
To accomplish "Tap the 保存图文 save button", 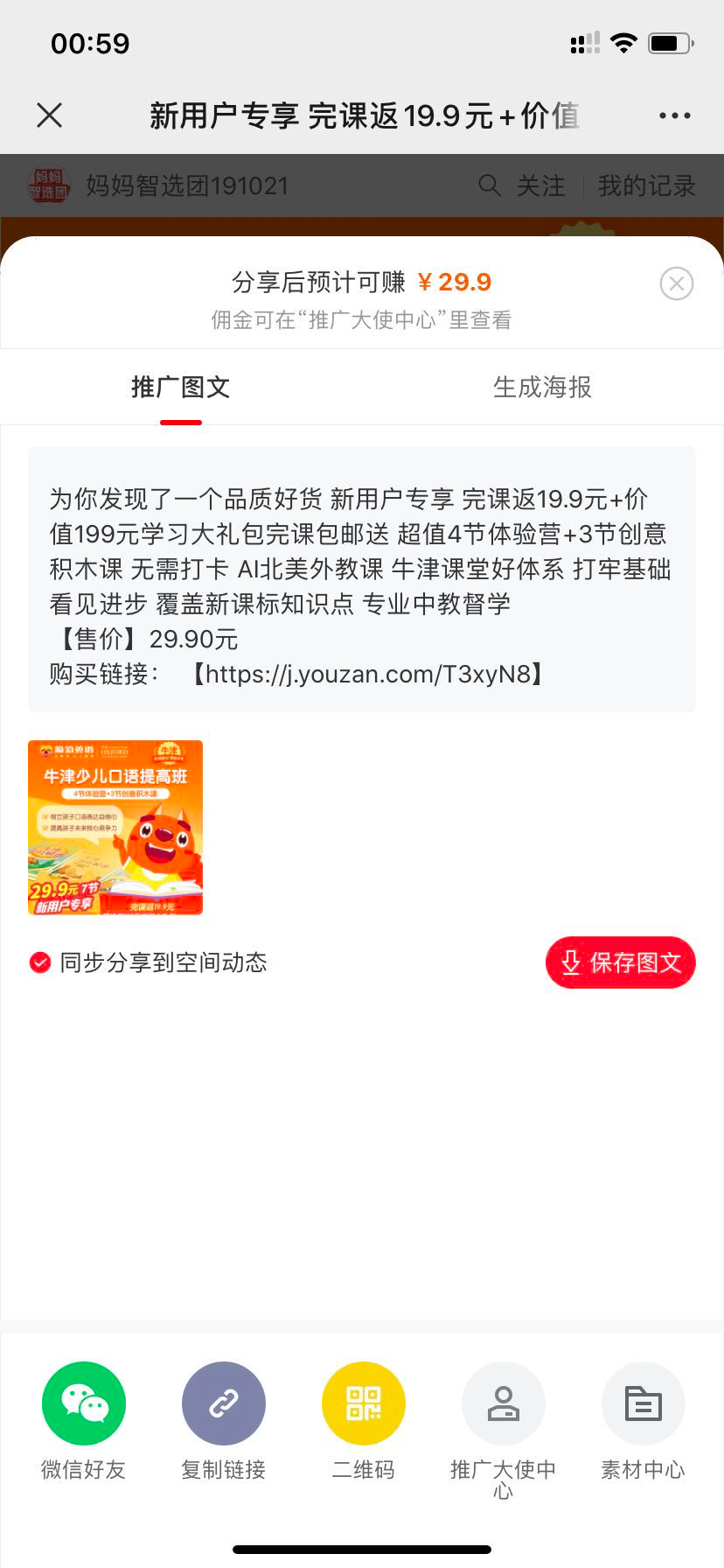I will (x=620, y=962).
